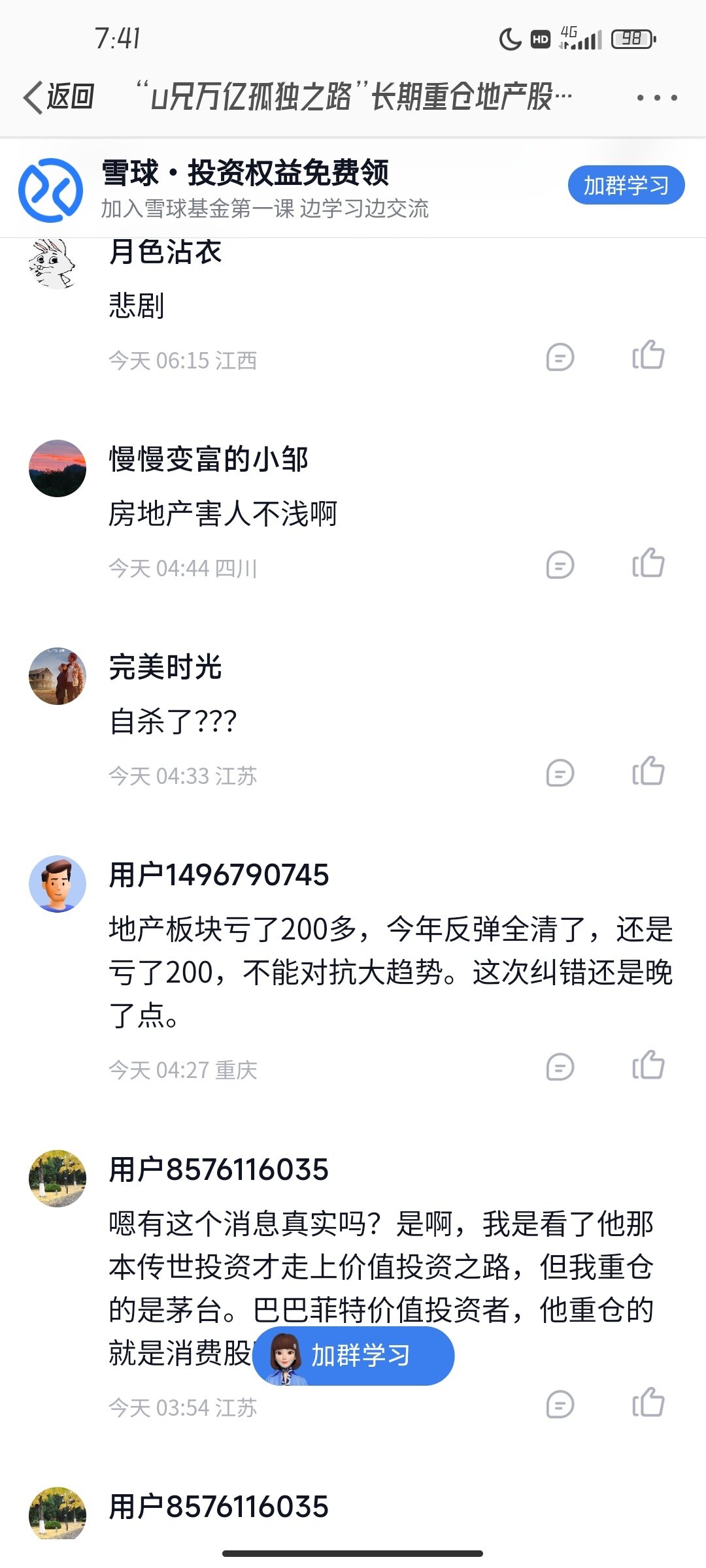This screenshot has height=1568, width=706.
Task: Like 完美时光's comment
Action: click(648, 772)
